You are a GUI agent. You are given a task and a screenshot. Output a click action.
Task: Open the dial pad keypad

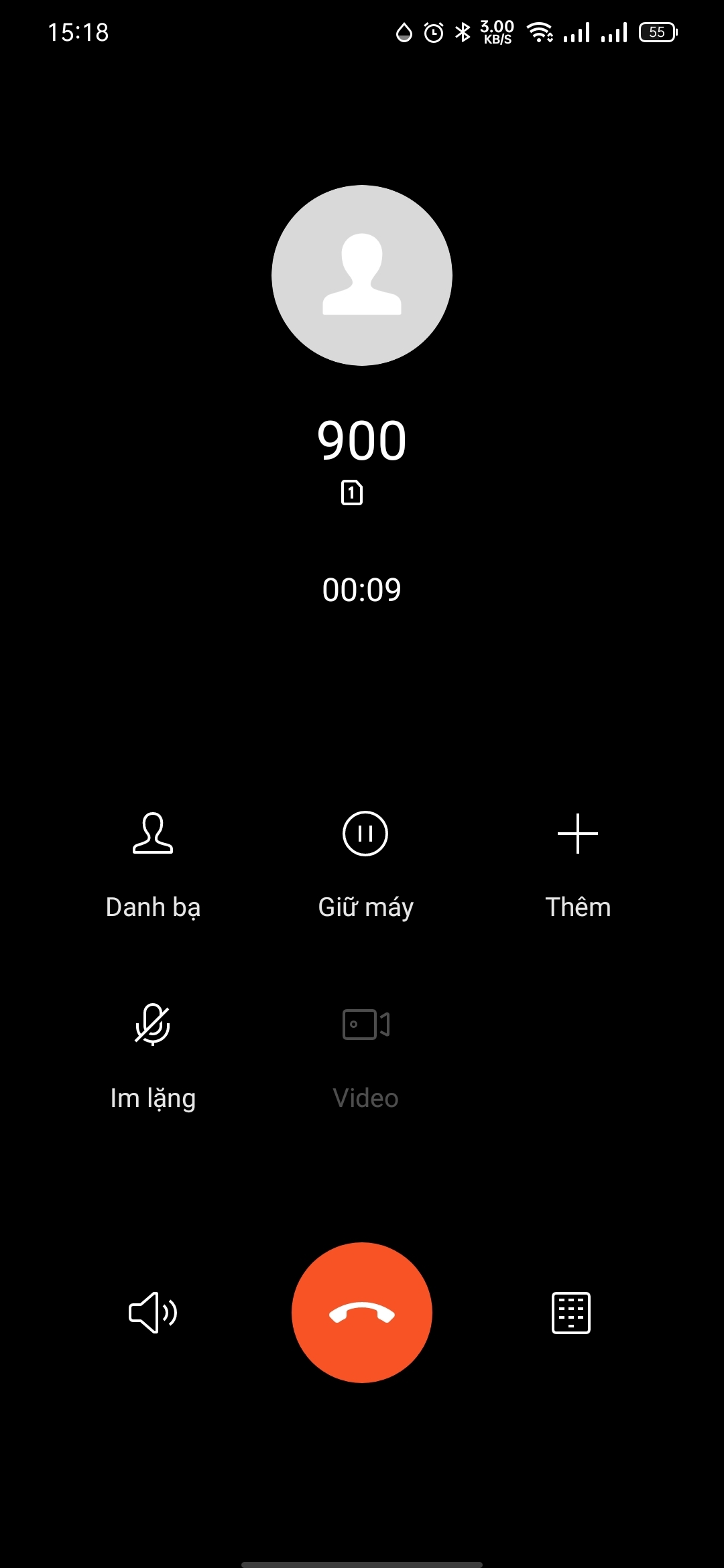click(570, 1313)
